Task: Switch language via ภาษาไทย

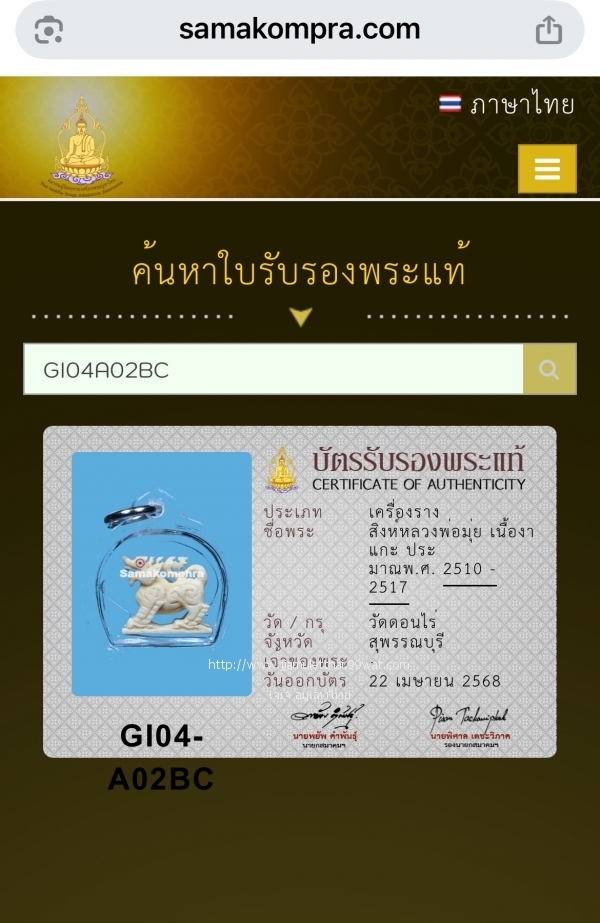Action: (507, 104)
